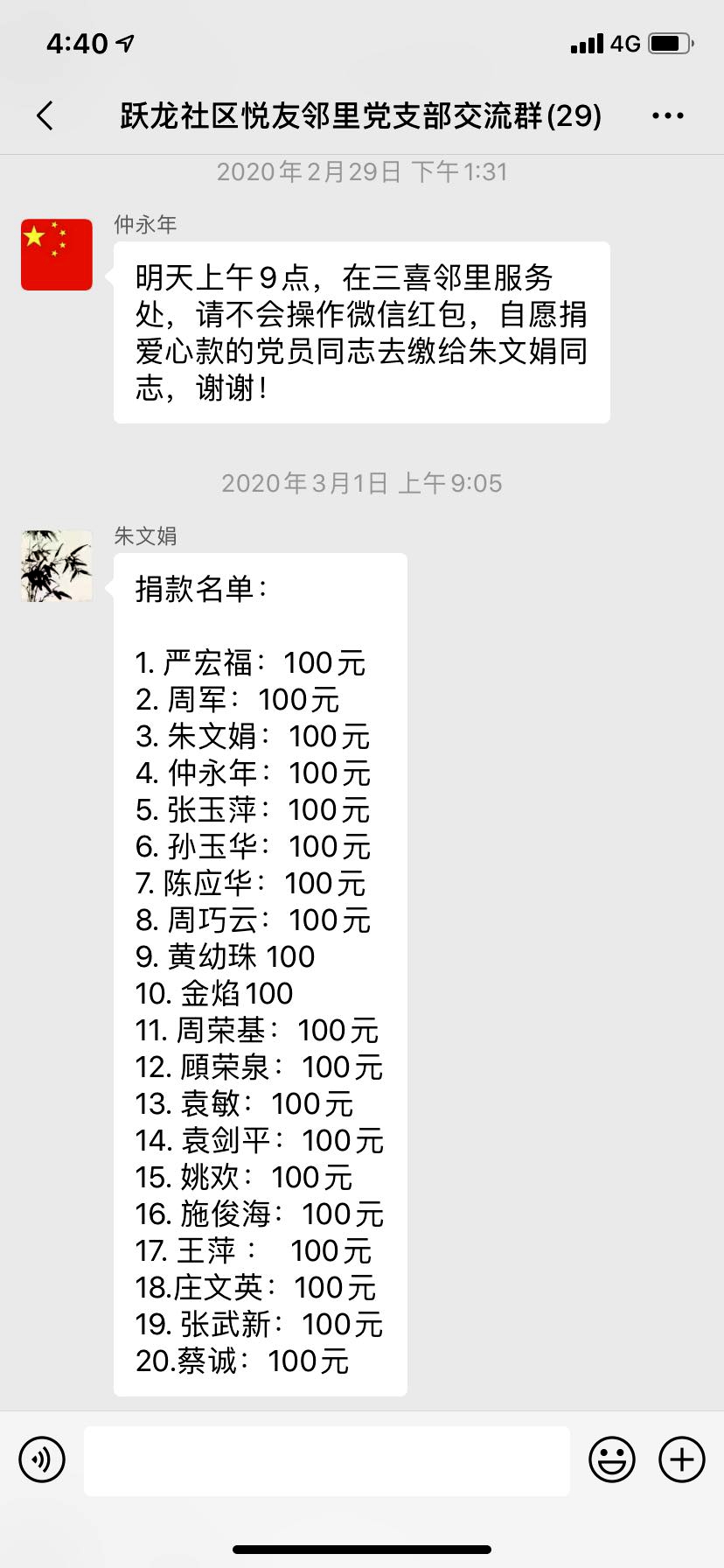
Task: Switch to voice message input
Action: pyautogui.click(x=42, y=1459)
